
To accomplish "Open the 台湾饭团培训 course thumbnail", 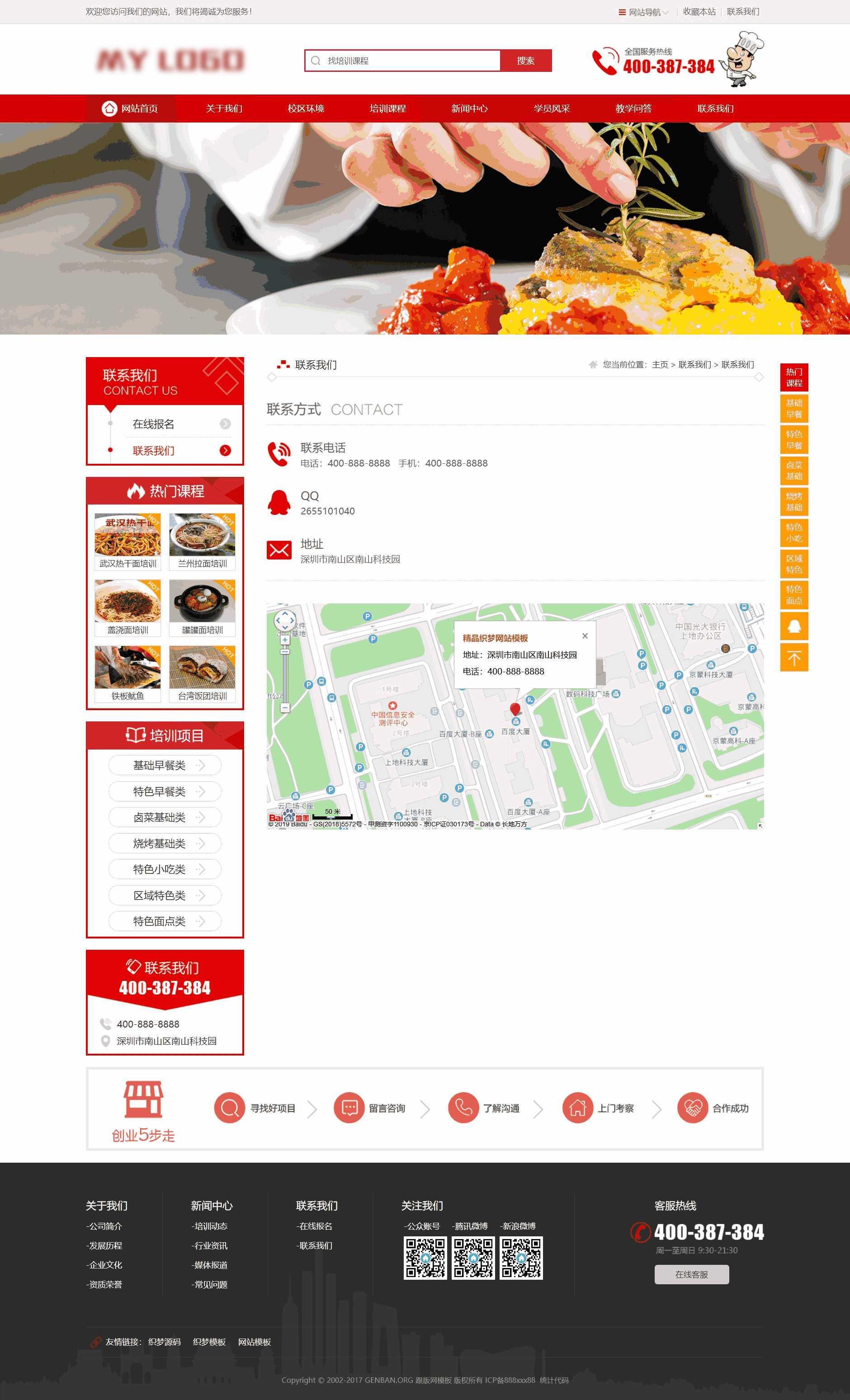I will point(202,673).
